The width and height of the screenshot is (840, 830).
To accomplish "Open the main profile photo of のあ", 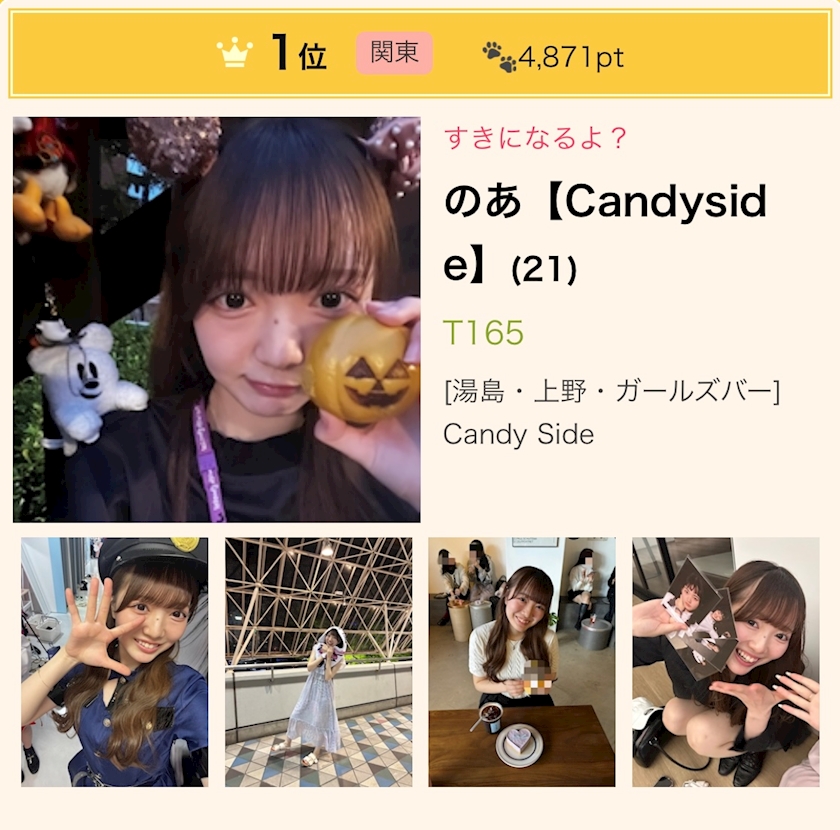I will click(x=216, y=319).
